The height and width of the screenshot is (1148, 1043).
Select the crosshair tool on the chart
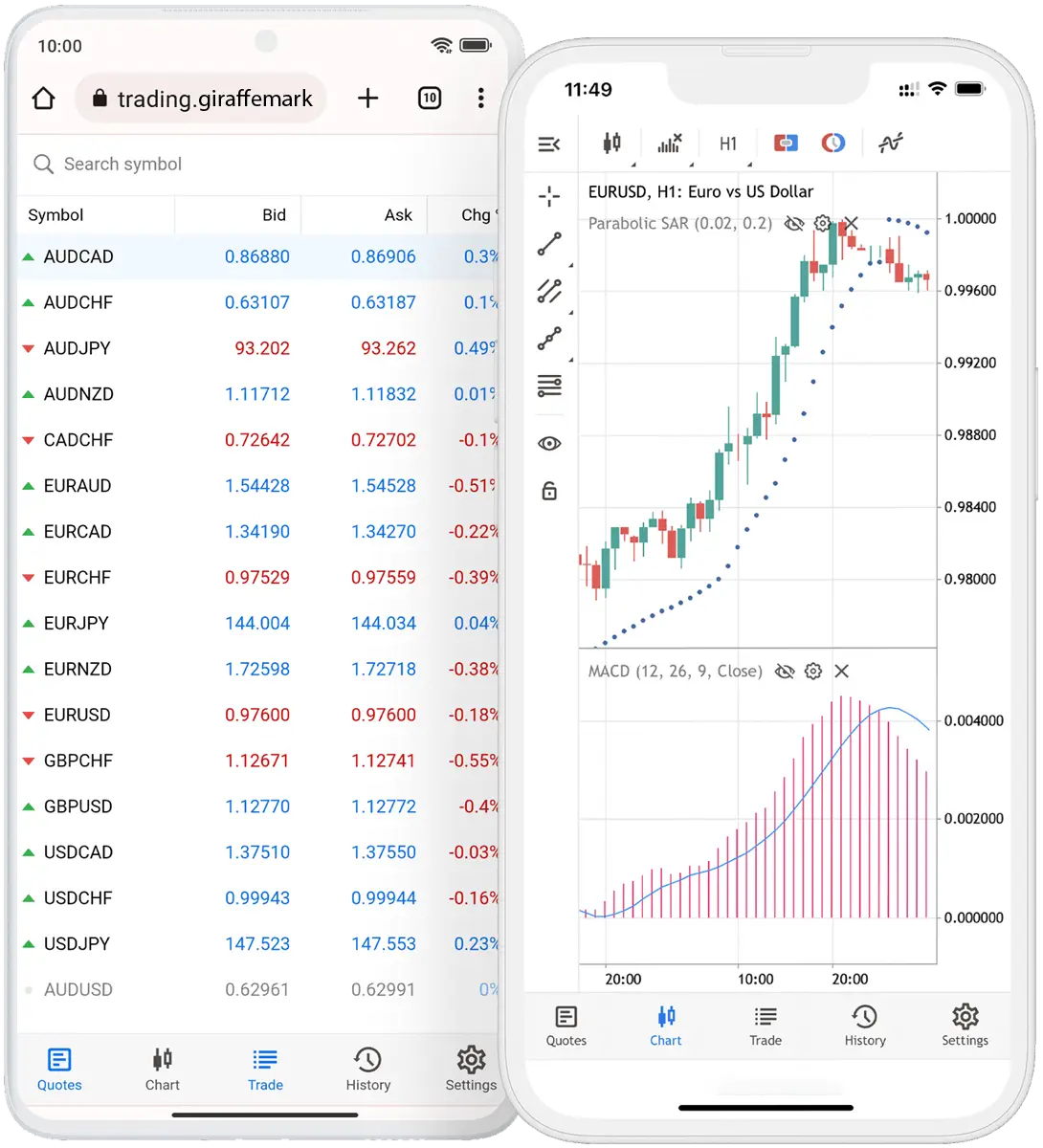[x=550, y=198]
